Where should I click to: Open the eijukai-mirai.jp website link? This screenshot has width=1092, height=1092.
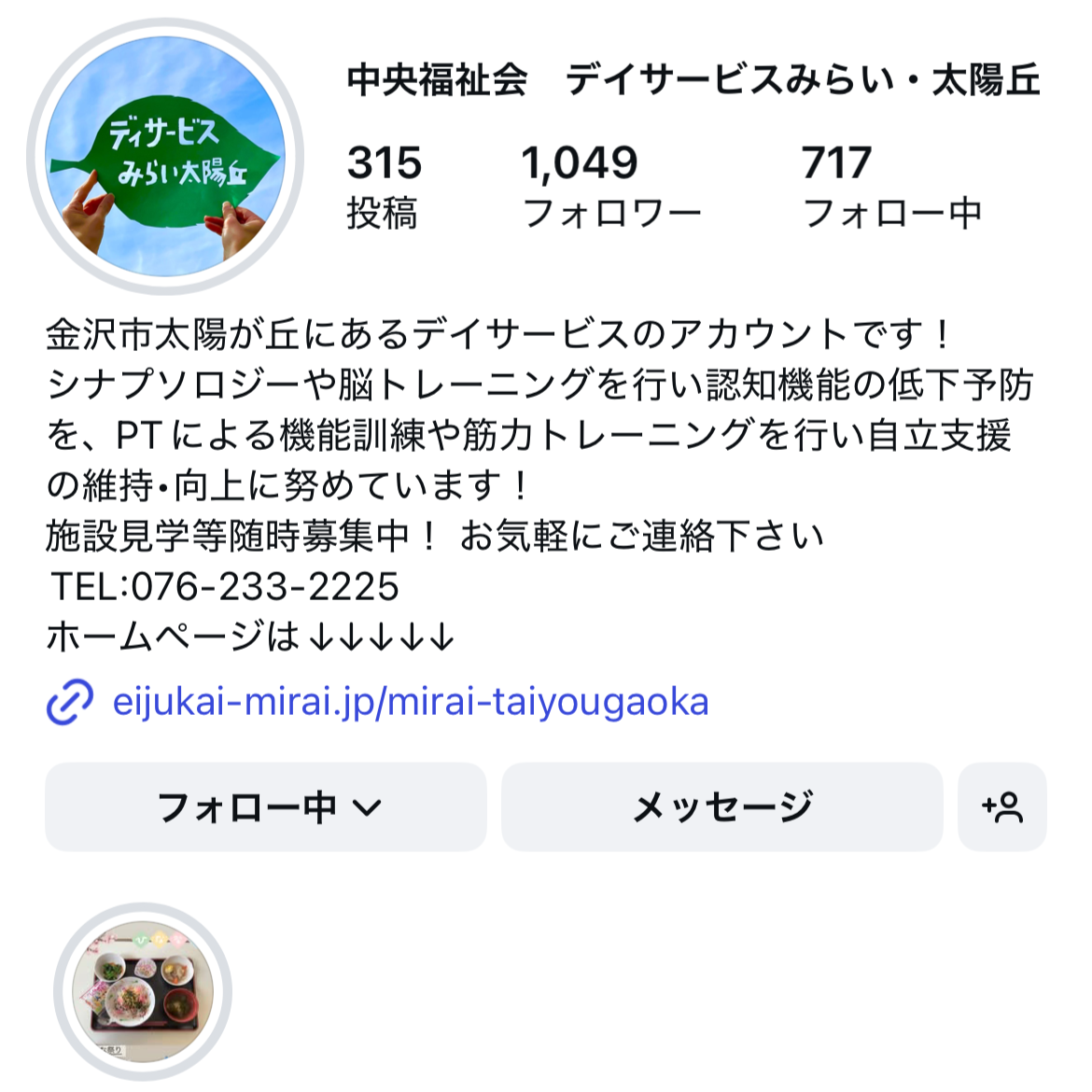[x=410, y=702]
